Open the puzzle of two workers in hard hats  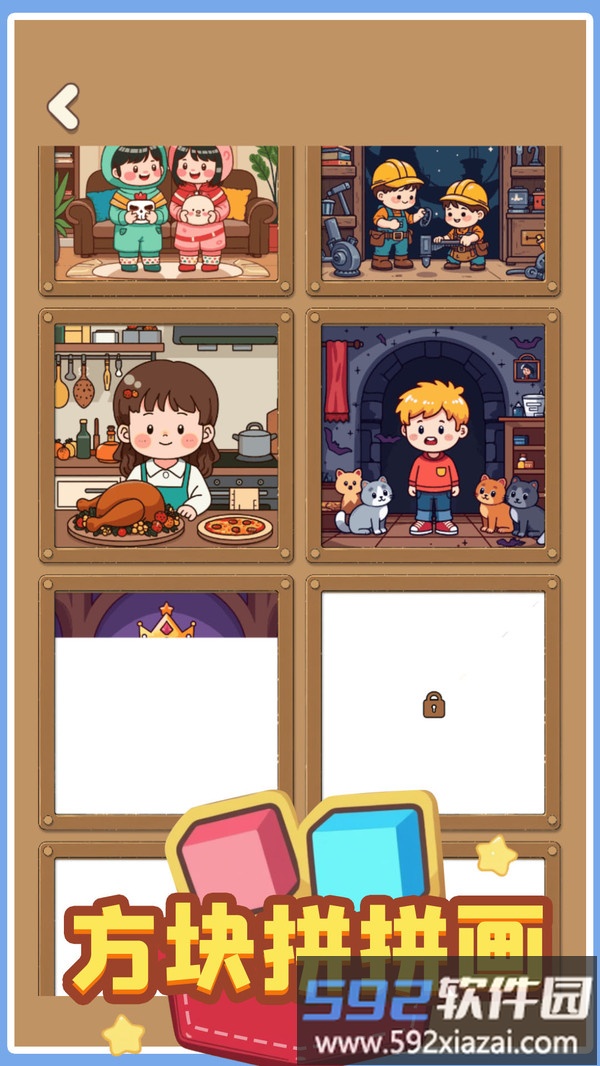pyautogui.click(x=433, y=212)
